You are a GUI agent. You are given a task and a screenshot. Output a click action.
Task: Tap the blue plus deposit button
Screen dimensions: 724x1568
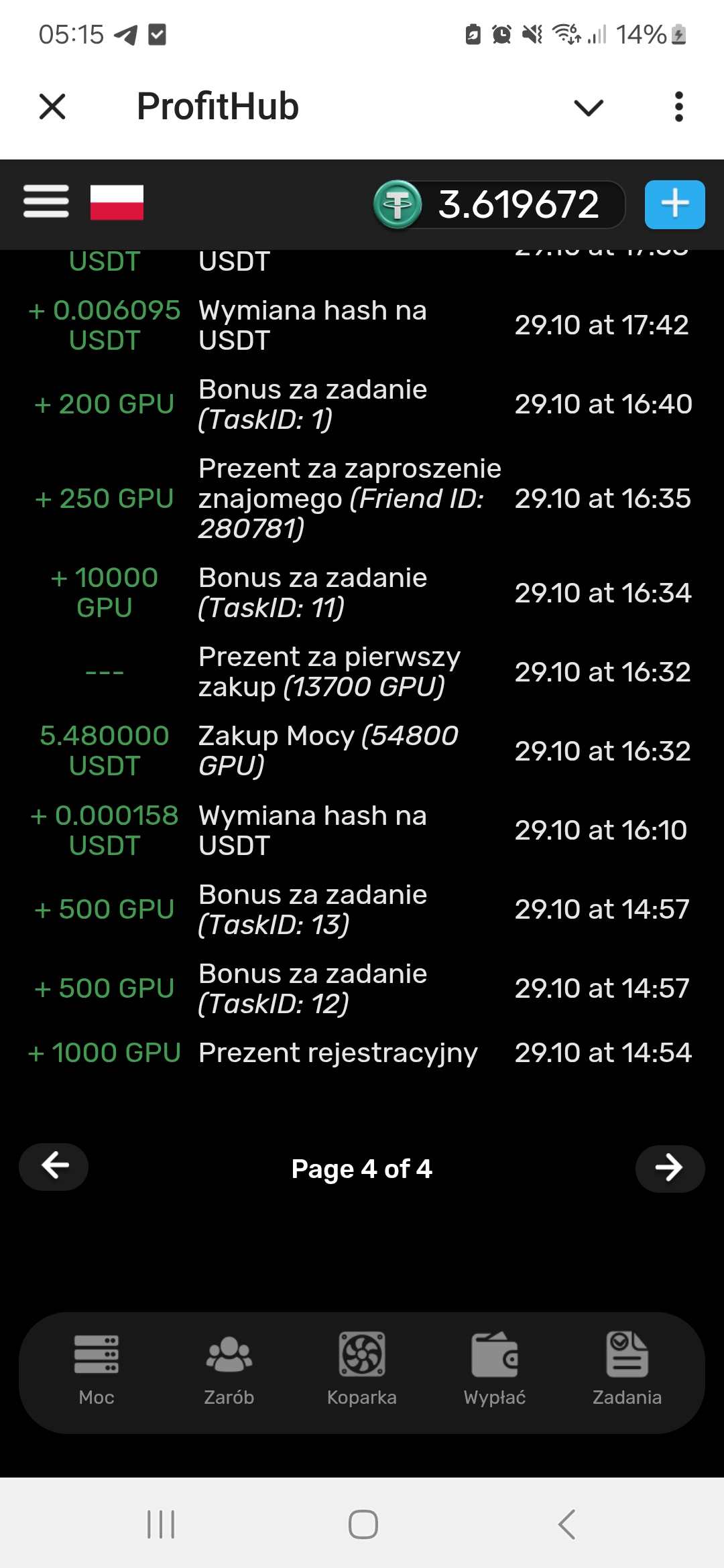pos(674,204)
